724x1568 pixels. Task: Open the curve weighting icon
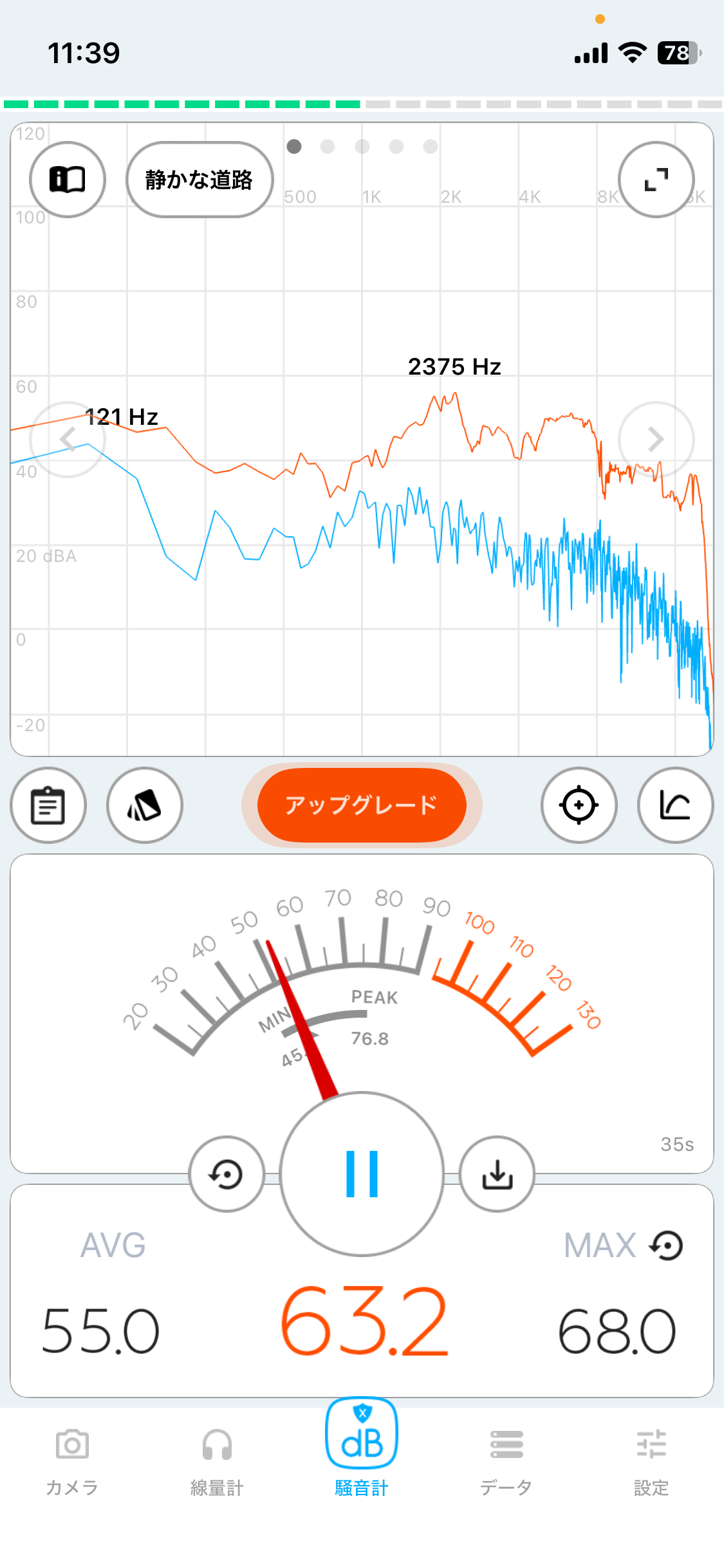coord(676,805)
